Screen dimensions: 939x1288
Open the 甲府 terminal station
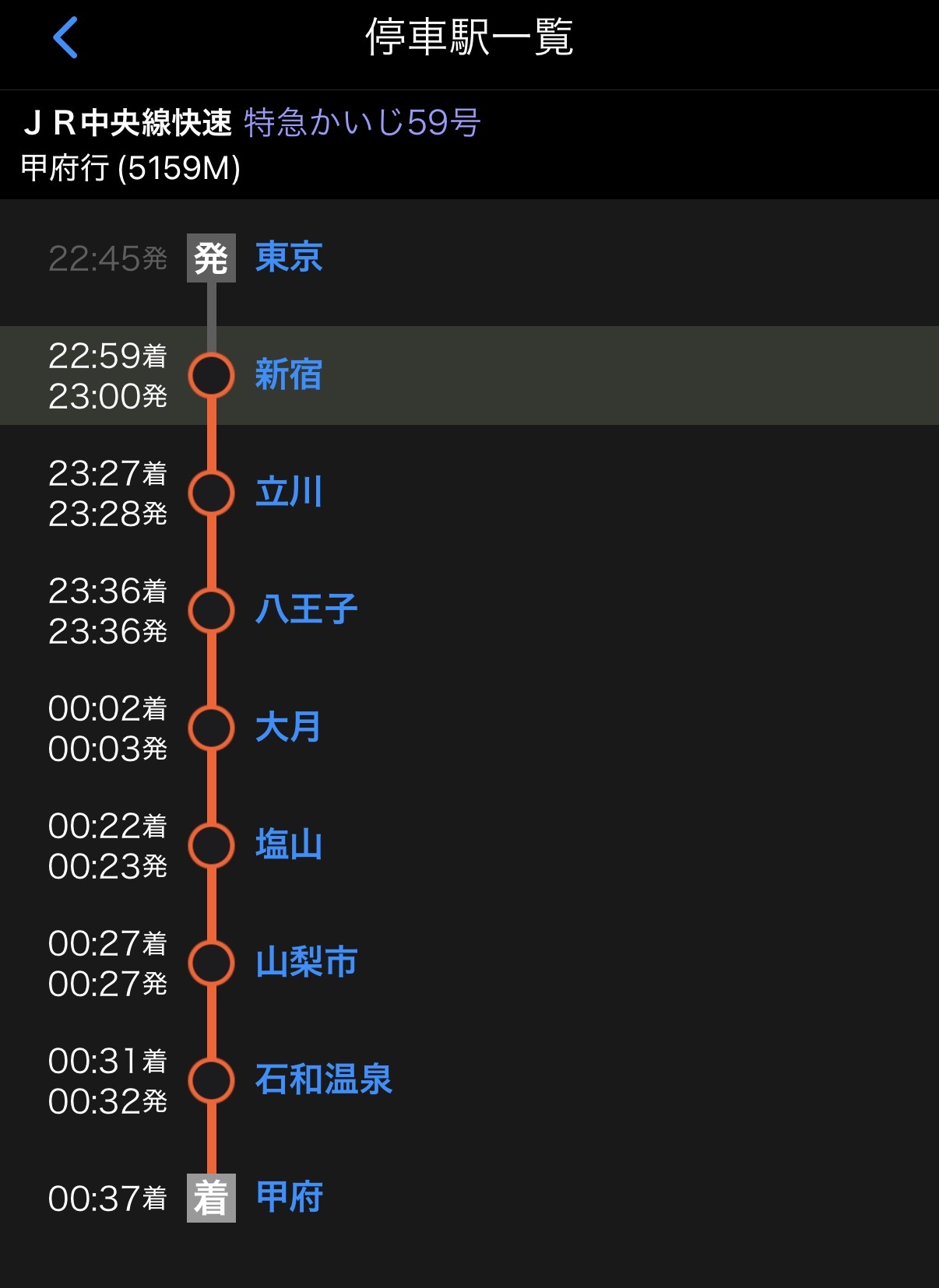click(x=289, y=1198)
